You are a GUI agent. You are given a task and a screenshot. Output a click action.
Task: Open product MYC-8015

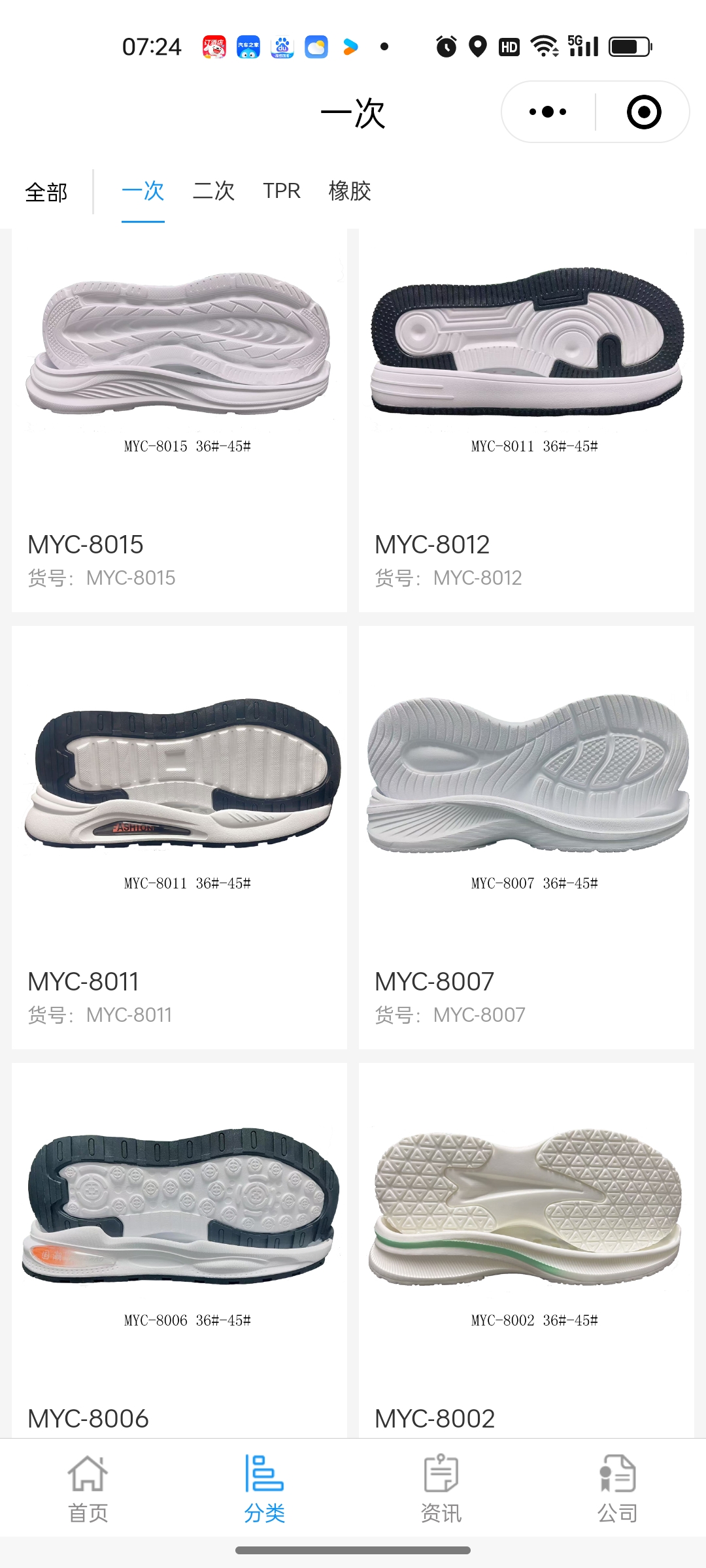(x=179, y=419)
